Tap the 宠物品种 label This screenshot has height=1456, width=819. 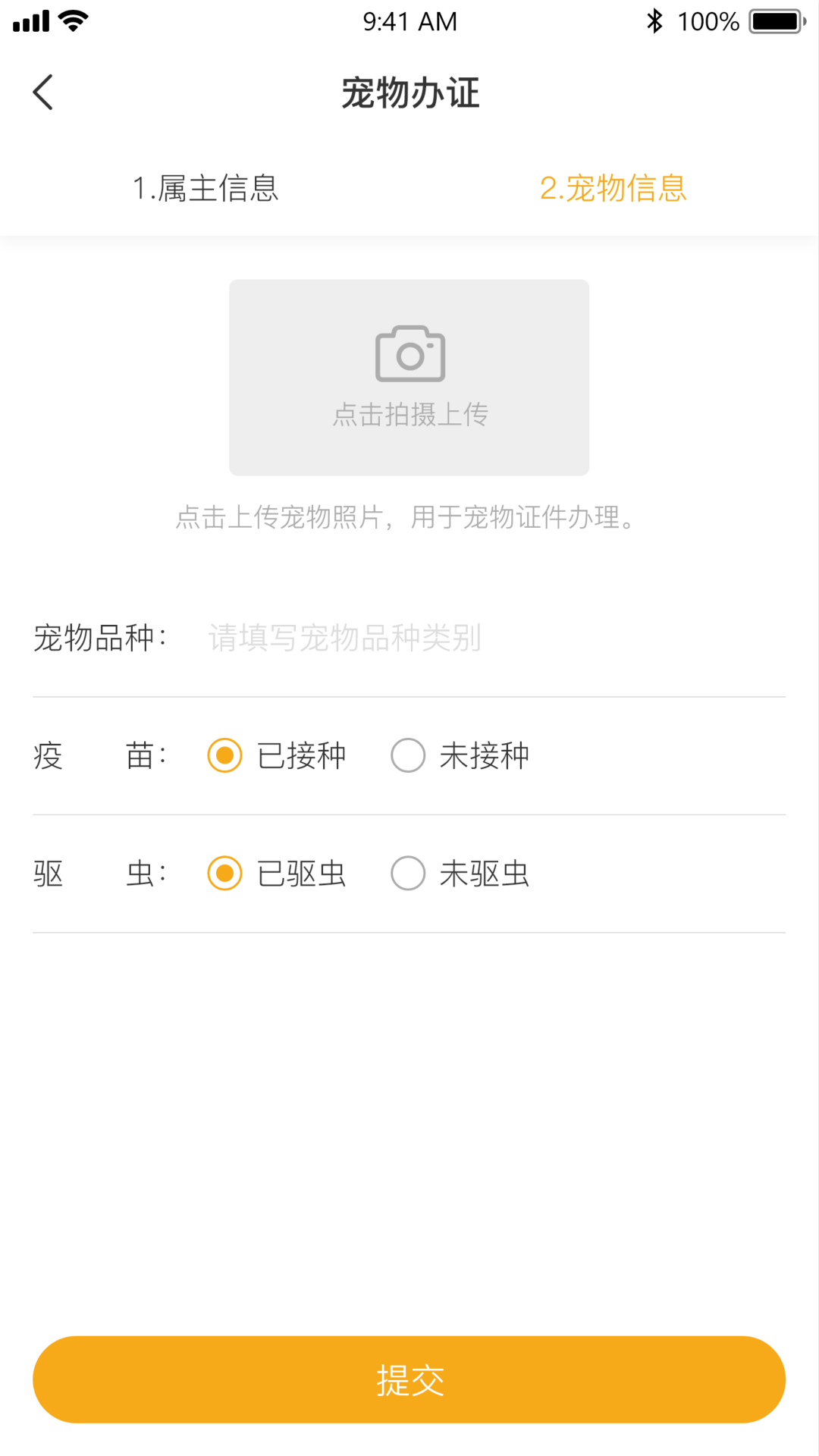[99, 639]
